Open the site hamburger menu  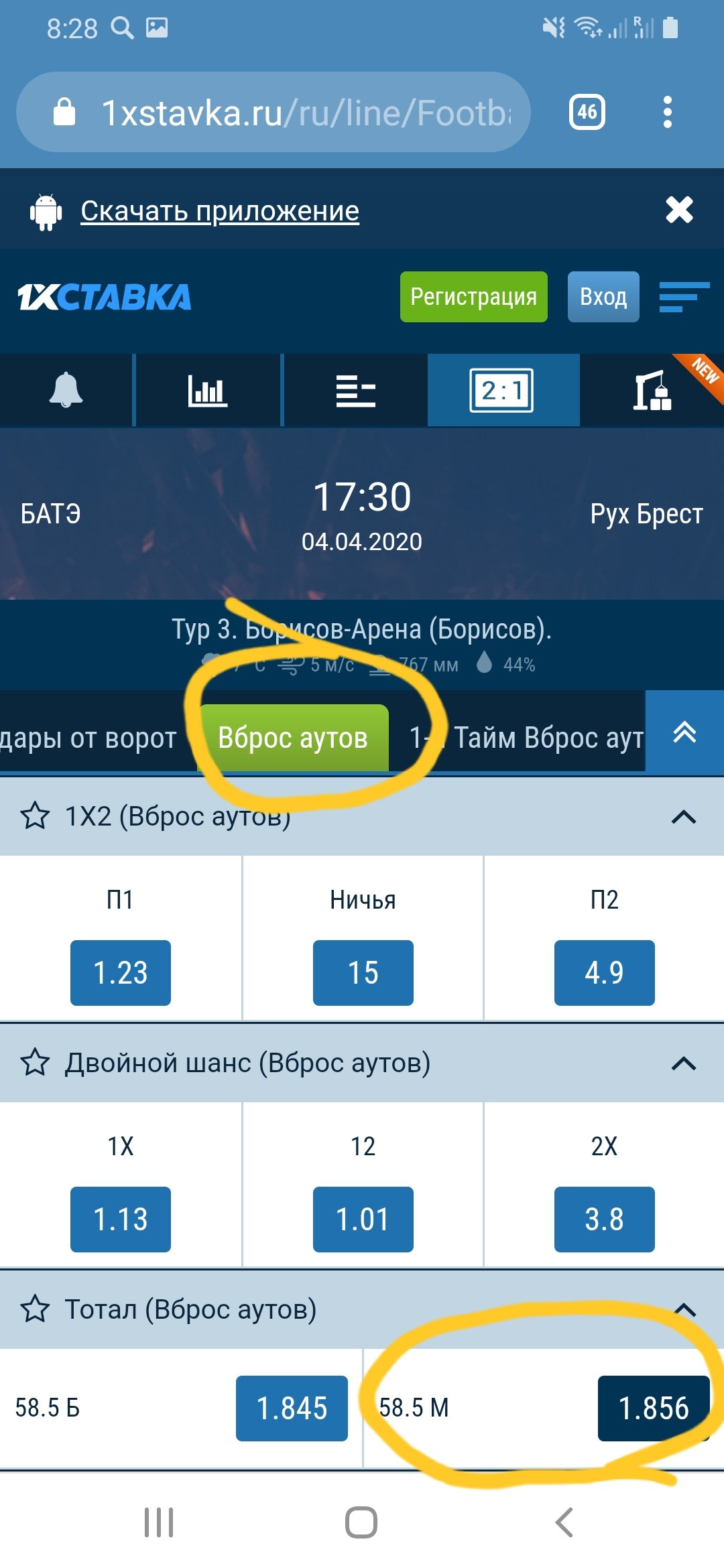684,297
